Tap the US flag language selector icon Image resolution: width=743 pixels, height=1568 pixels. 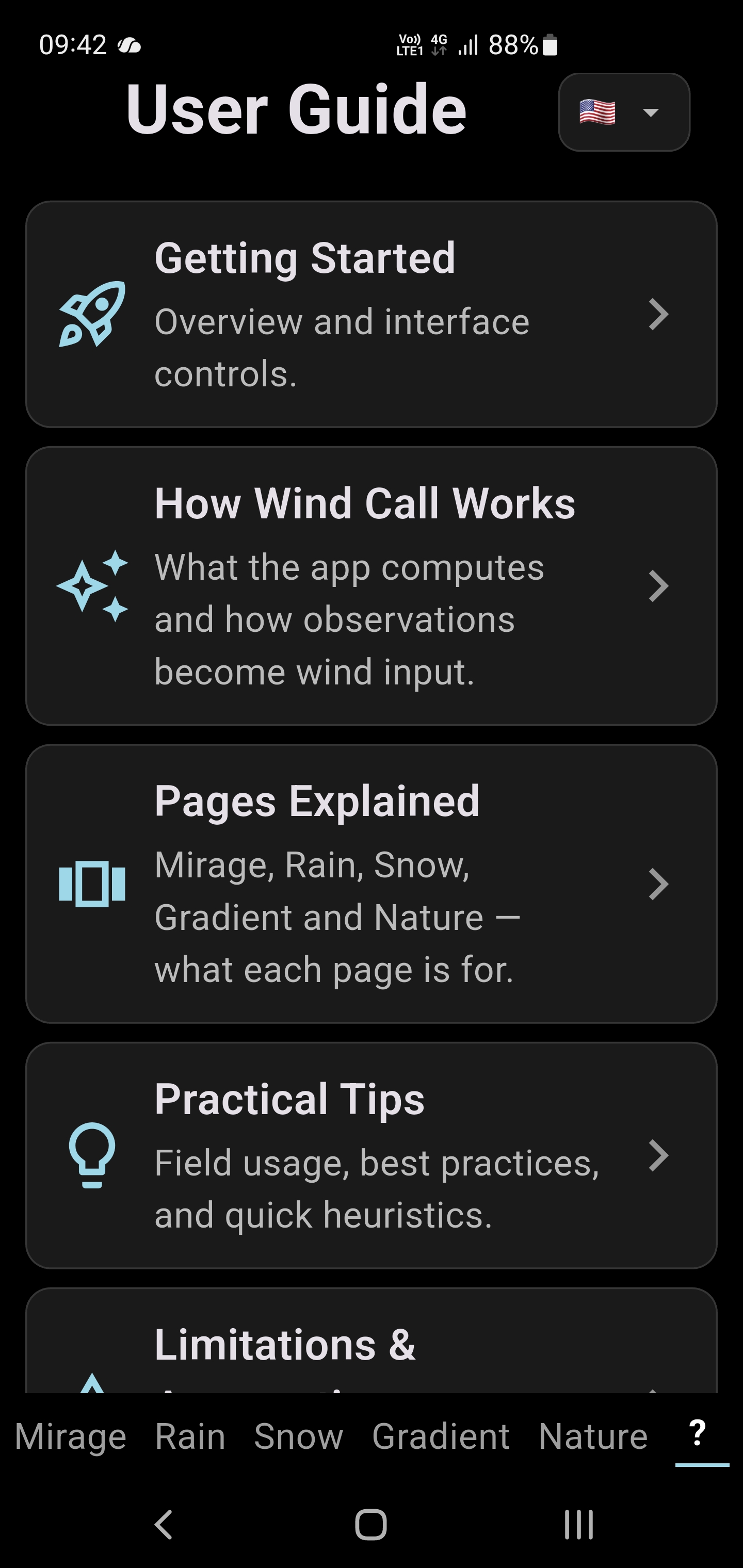tap(598, 112)
